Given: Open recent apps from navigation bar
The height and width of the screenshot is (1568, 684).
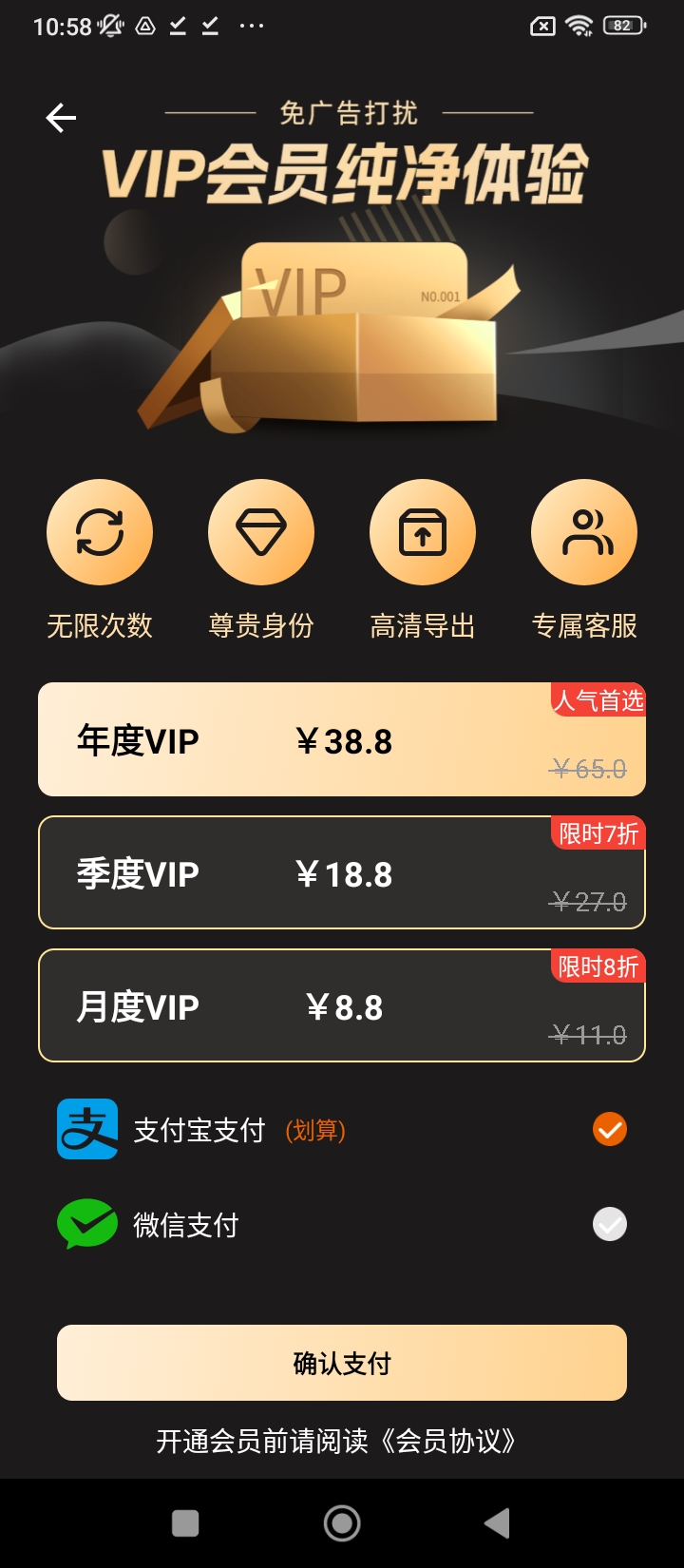Looking at the screenshot, I should click(185, 1523).
